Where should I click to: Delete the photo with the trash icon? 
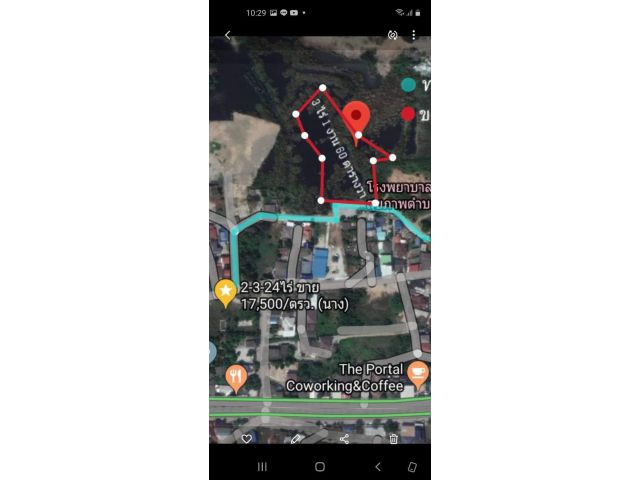click(393, 438)
